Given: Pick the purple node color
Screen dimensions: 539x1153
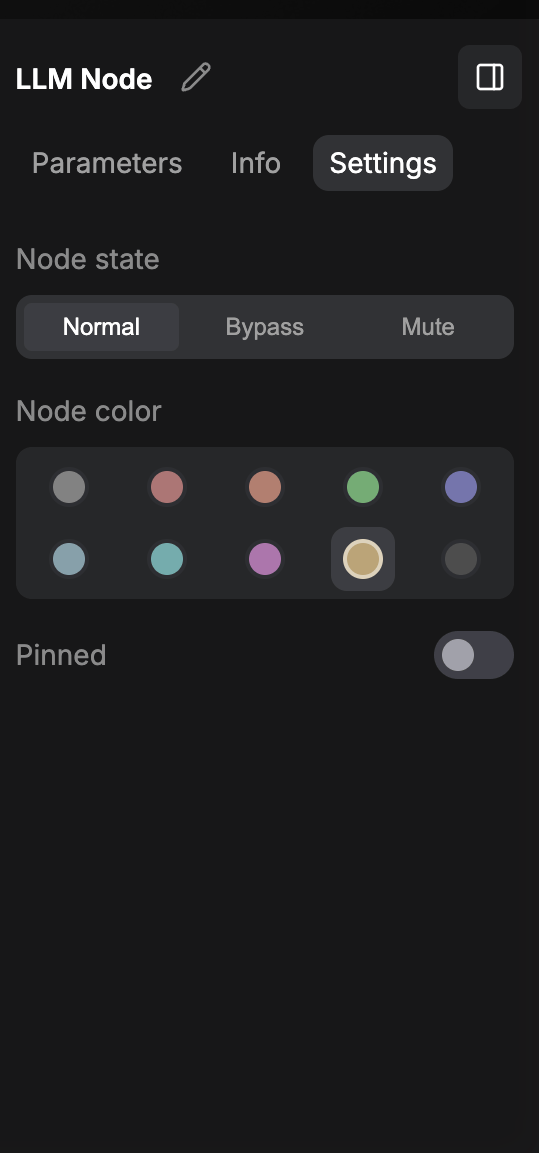Looking at the screenshot, I should [265, 559].
